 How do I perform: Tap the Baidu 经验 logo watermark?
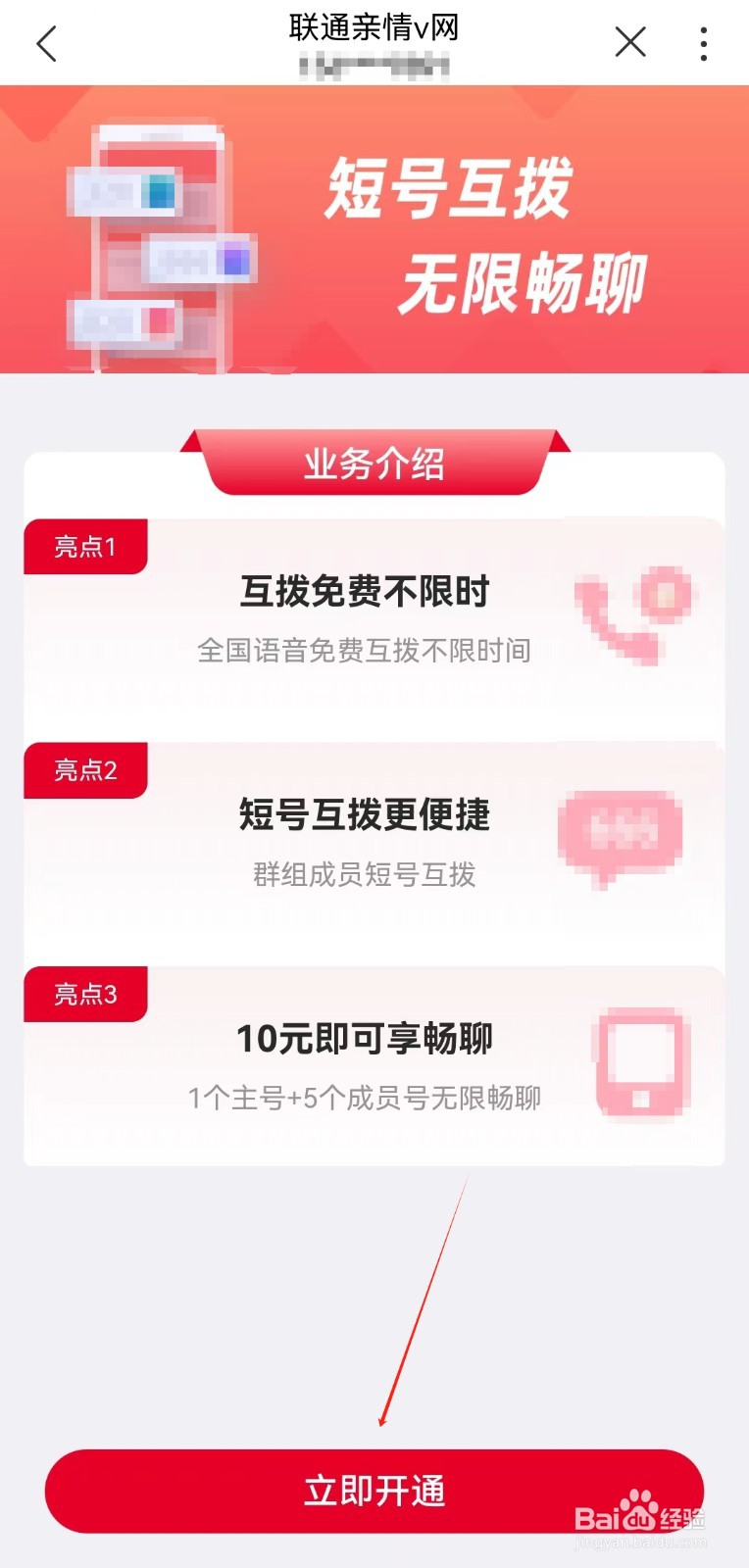642,1517
